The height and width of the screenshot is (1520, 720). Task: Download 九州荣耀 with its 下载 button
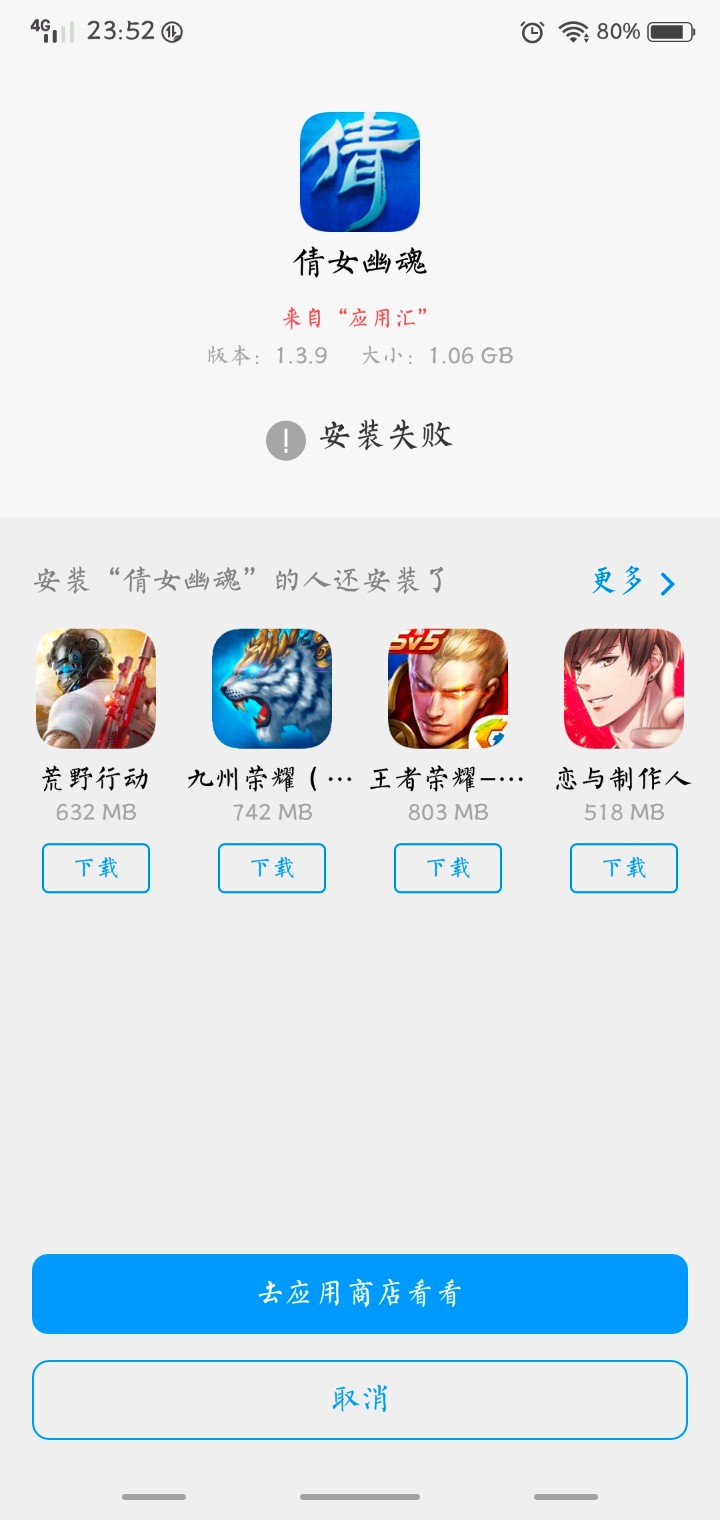[x=272, y=868]
